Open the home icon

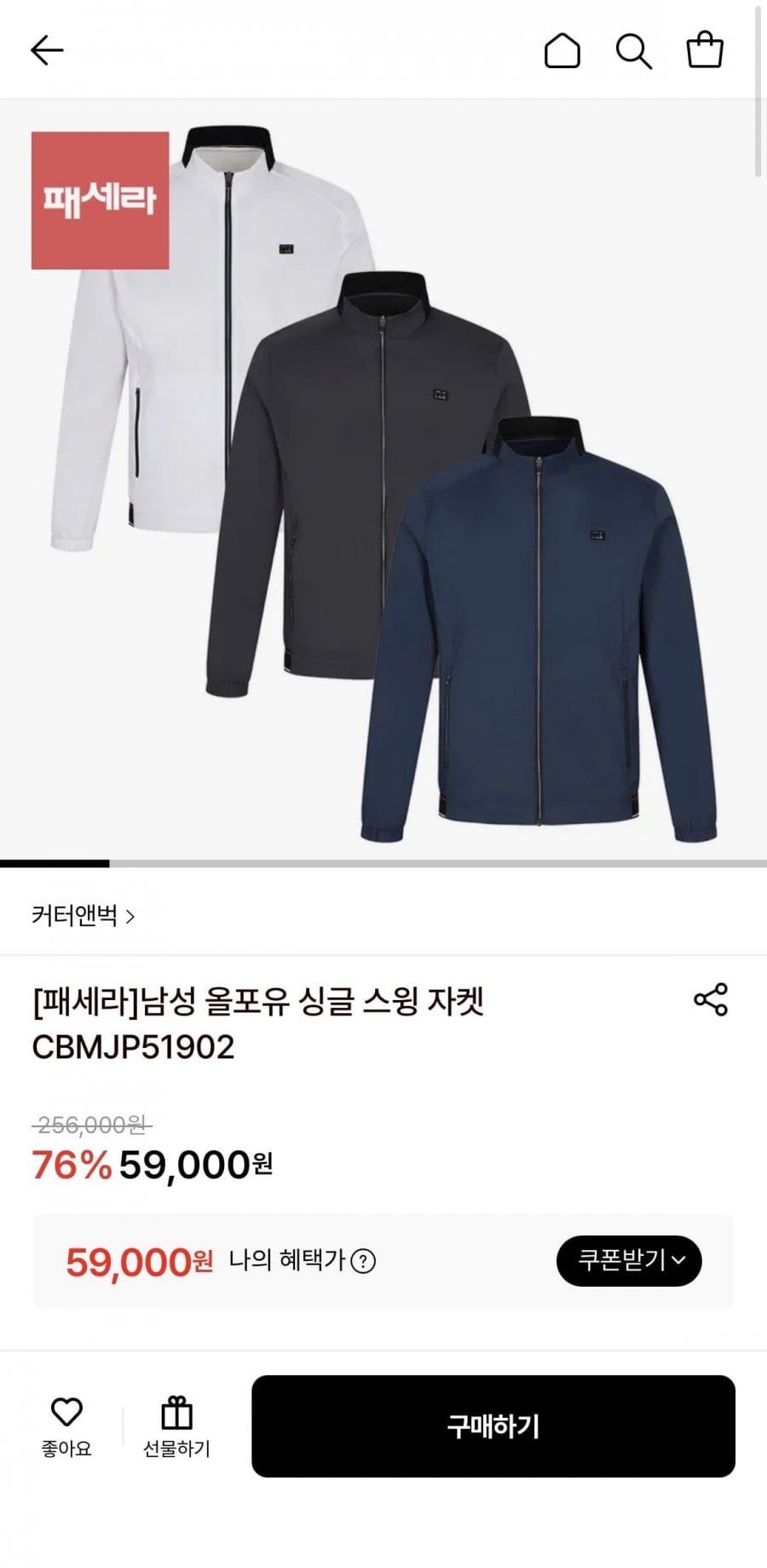[x=562, y=51]
